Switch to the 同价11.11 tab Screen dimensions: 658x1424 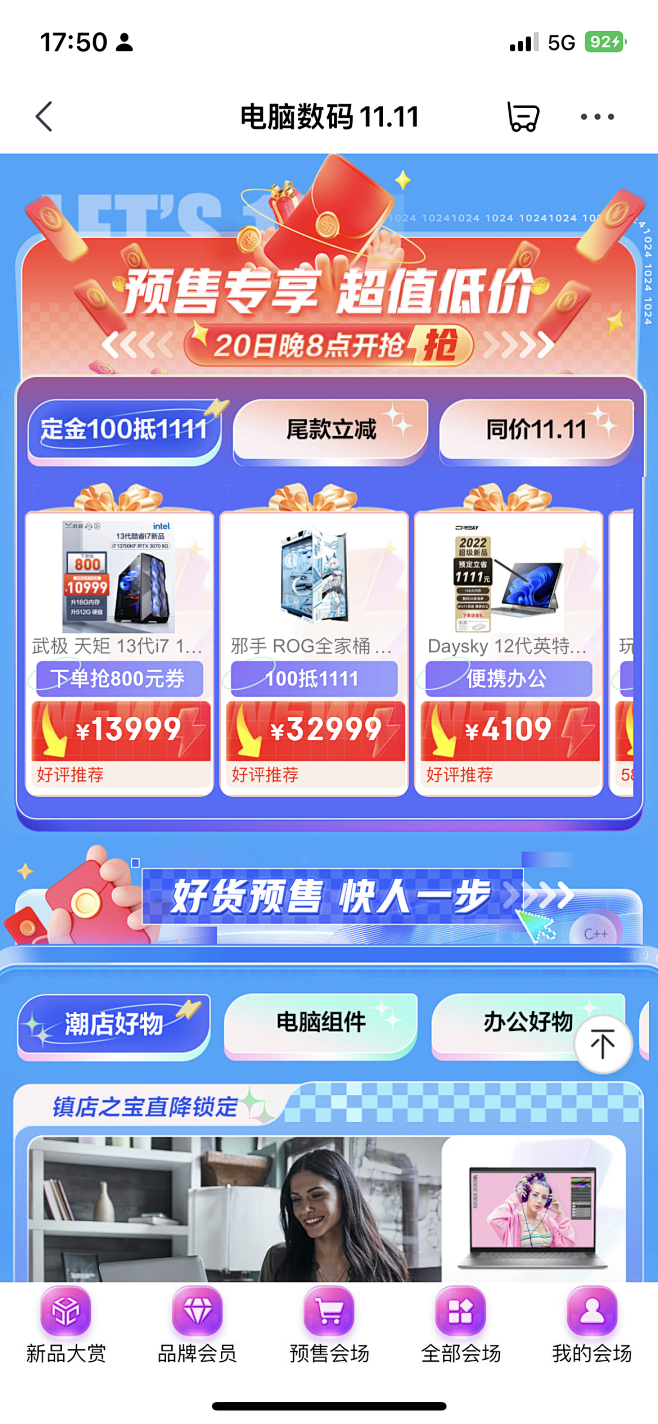pyautogui.click(x=536, y=430)
